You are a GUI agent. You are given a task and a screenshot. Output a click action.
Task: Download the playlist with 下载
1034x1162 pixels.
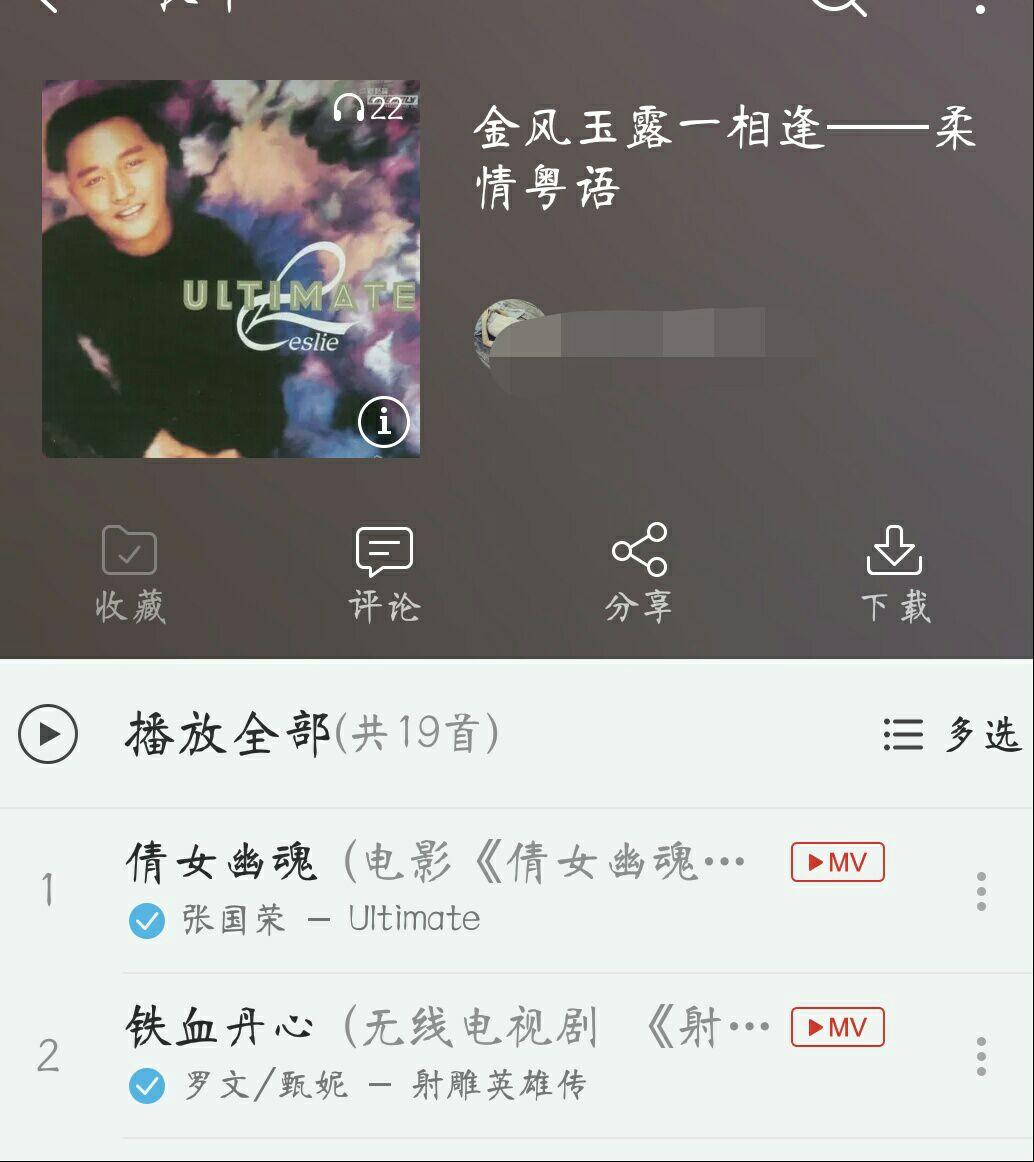click(895, 575)
